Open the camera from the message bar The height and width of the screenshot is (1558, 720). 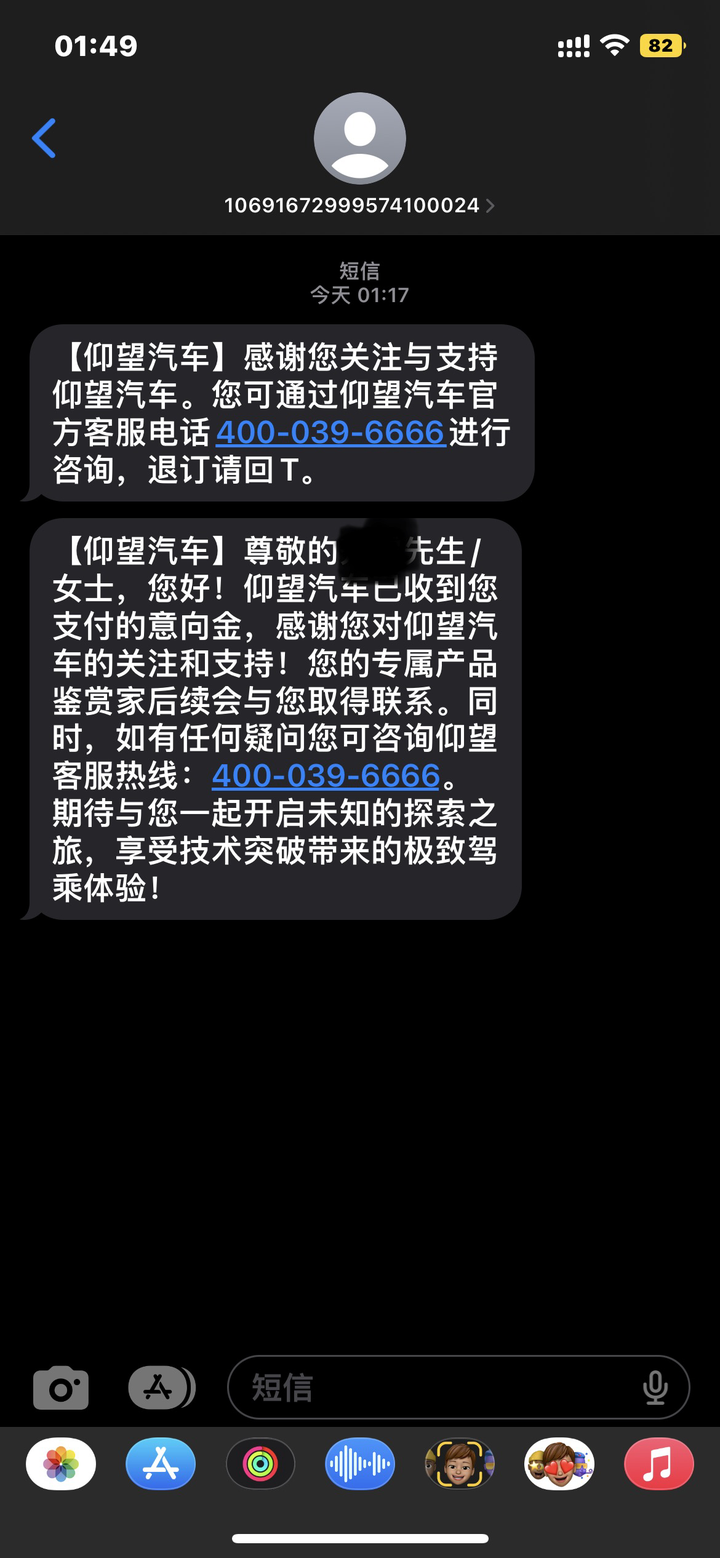point(62,1387)
